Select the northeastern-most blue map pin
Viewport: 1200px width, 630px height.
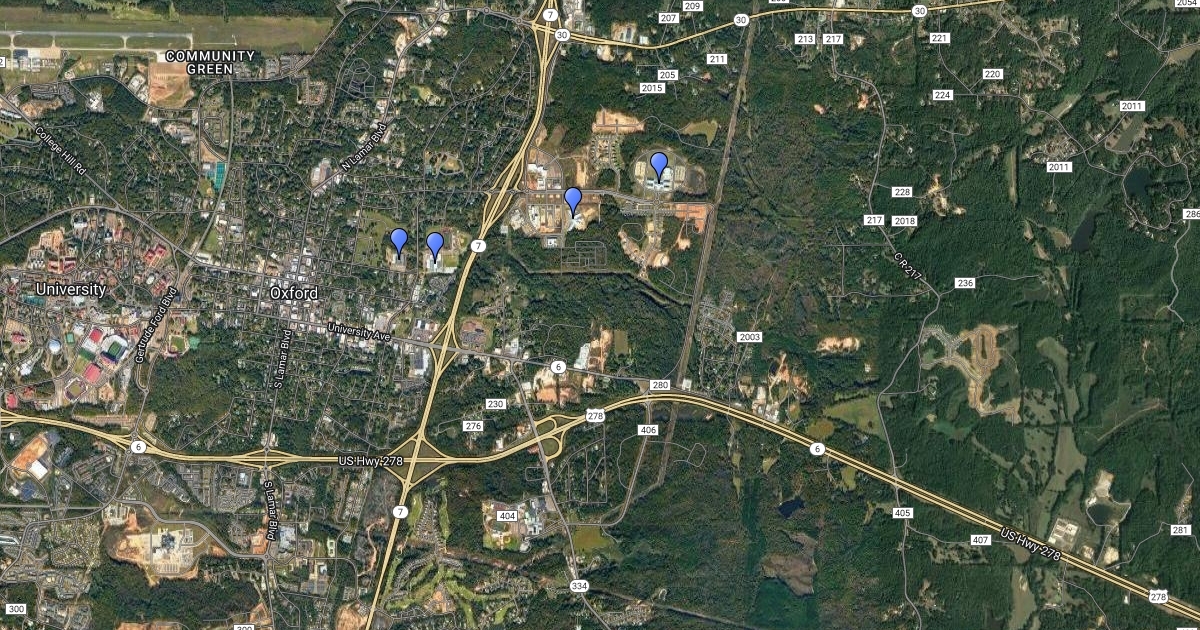pyautogui.click(x=659, y=163)
